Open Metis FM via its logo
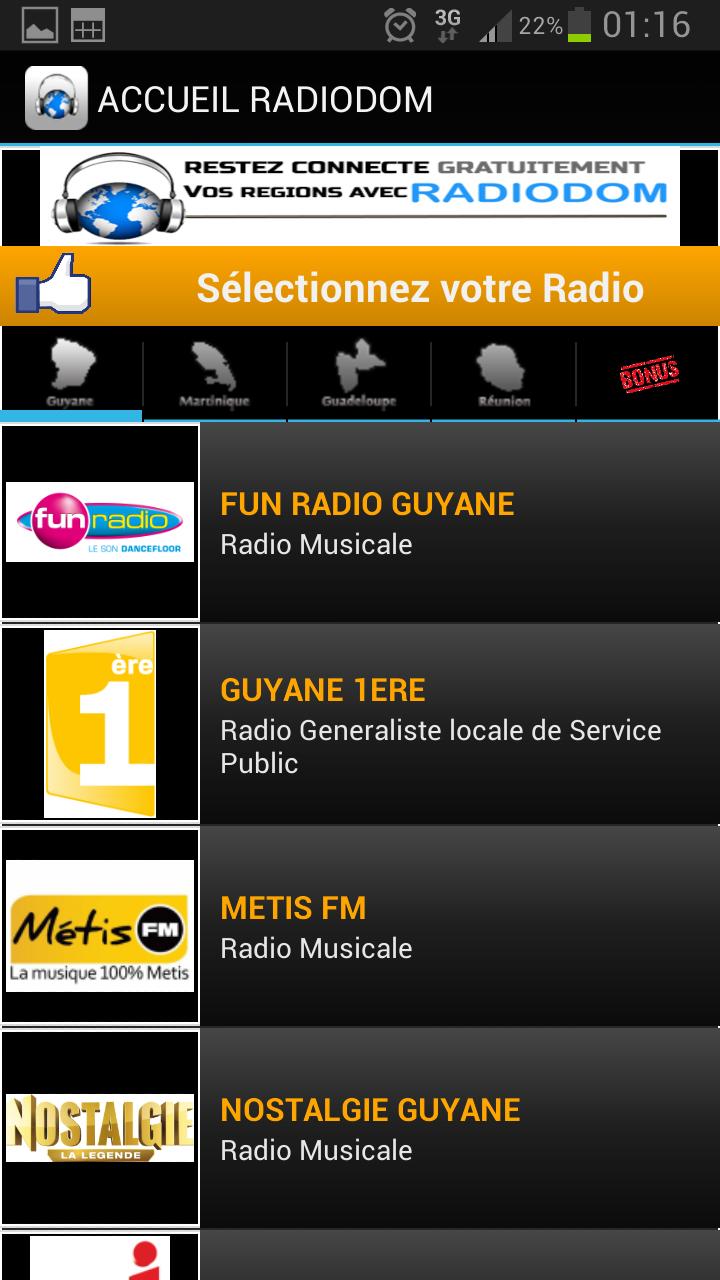 click(x=100, y=924)
